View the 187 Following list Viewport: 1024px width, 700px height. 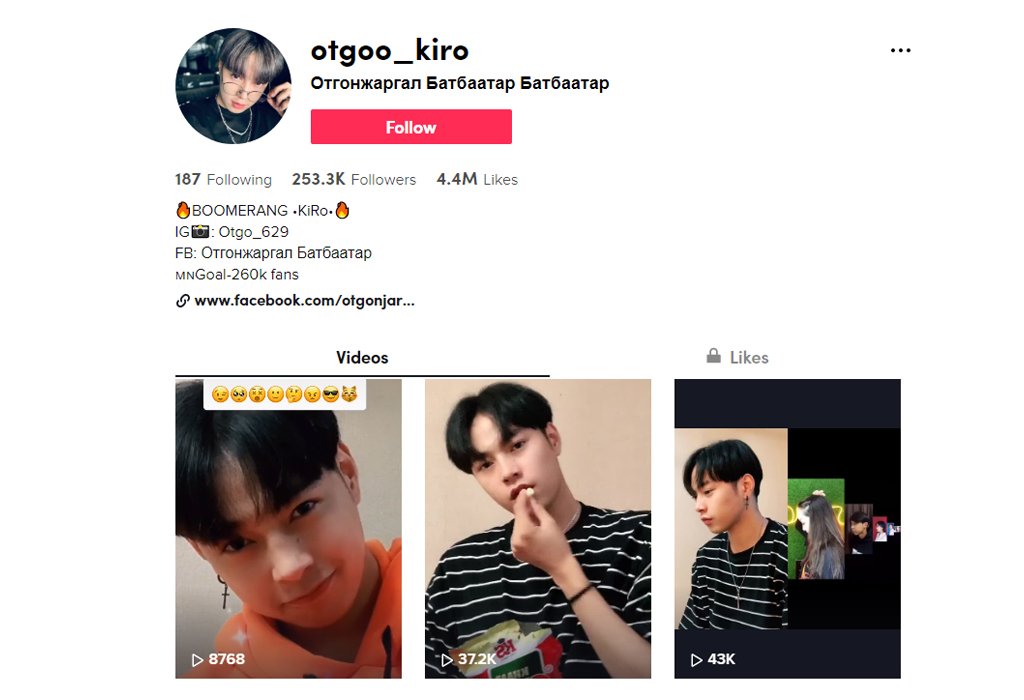pyautogui.click(x=223, y=180)
